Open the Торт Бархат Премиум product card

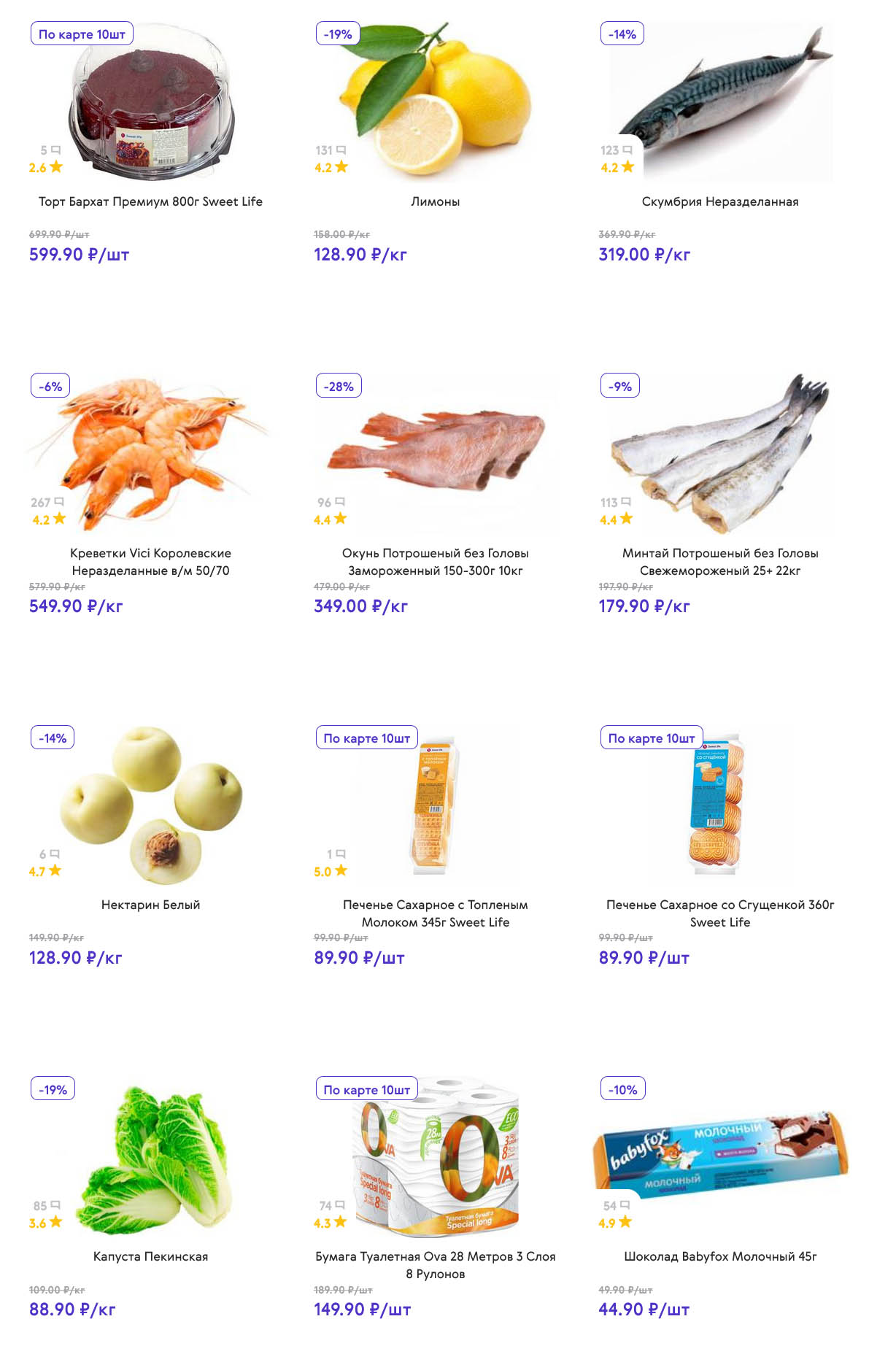pos(150,201)
